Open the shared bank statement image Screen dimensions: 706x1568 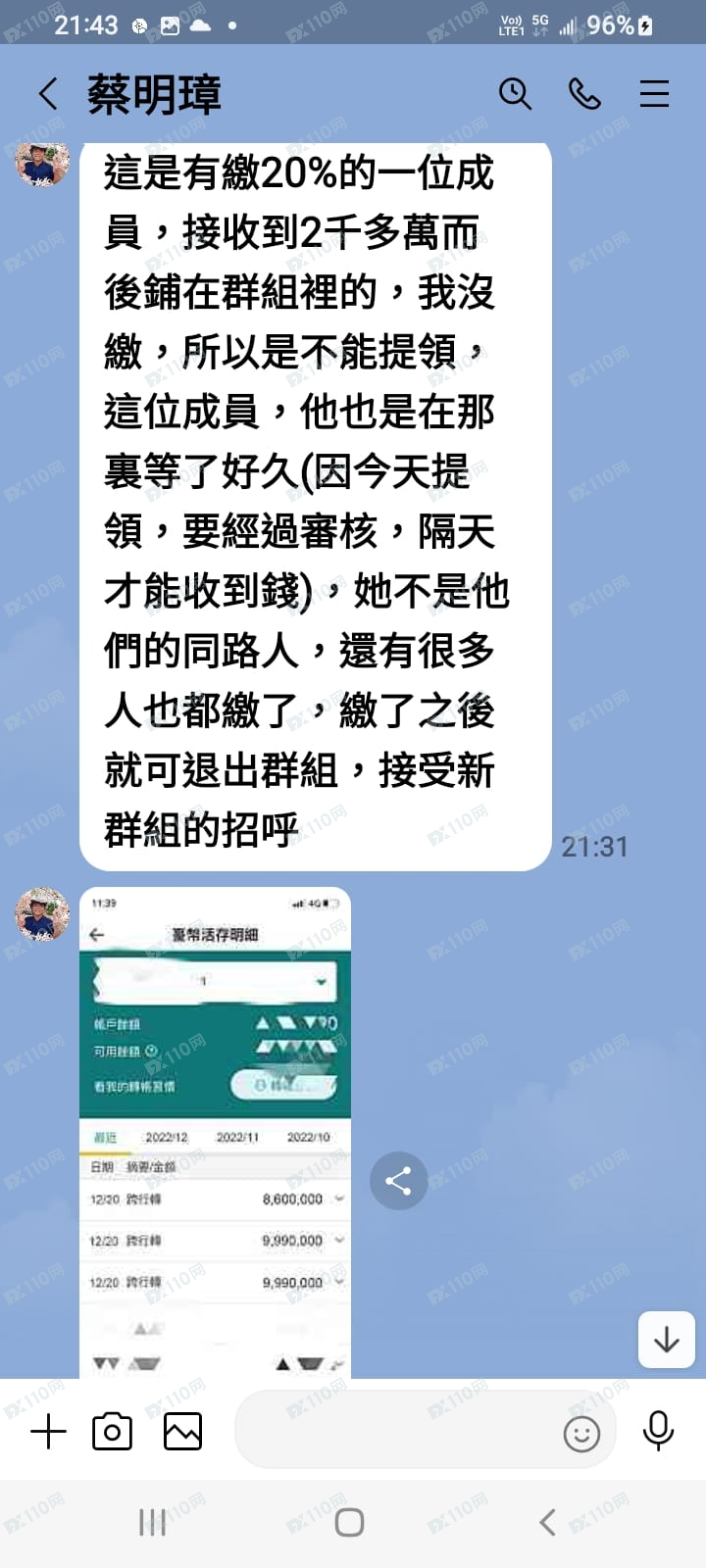(x=215, y=1132)
